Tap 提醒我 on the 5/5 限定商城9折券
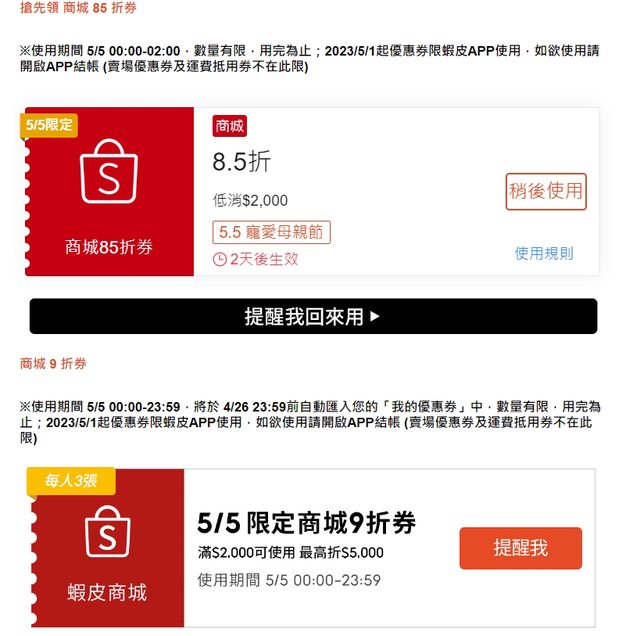The image size is (640, 636). pos(520,548)
